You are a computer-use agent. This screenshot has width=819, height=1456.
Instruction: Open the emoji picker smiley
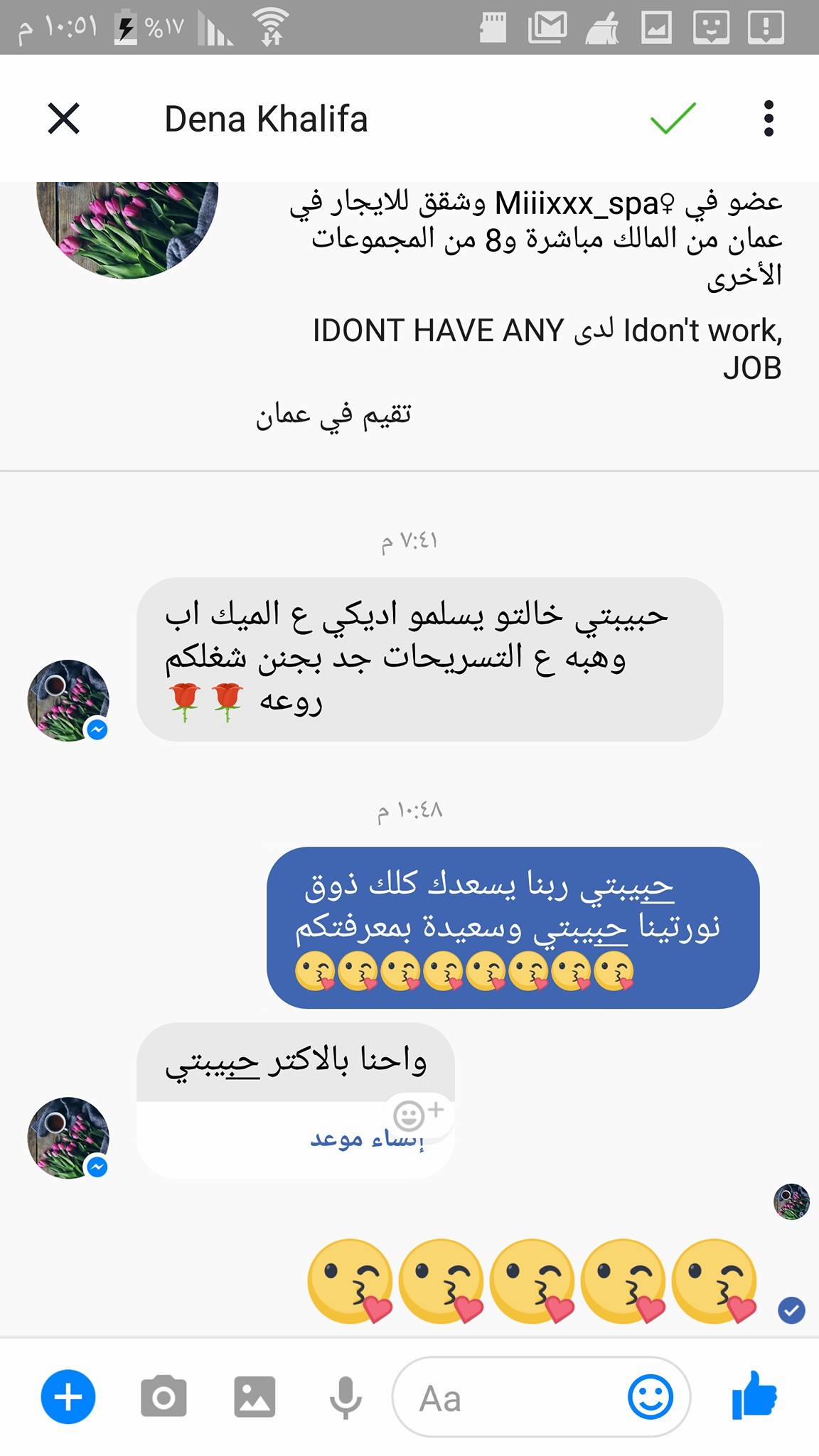coord(651,1397)
